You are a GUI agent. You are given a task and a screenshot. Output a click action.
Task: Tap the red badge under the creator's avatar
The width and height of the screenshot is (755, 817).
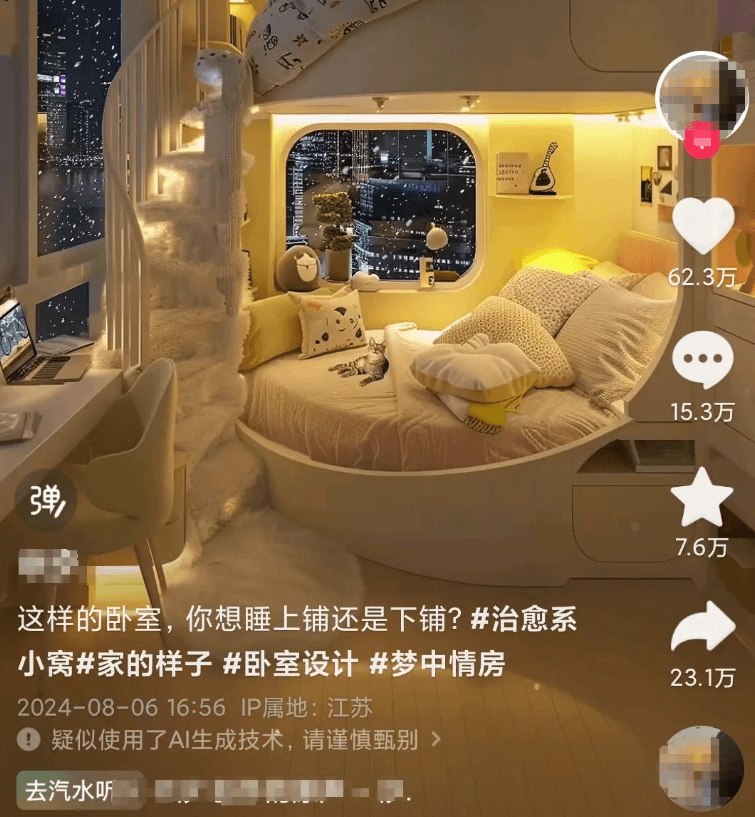point(701,145)
